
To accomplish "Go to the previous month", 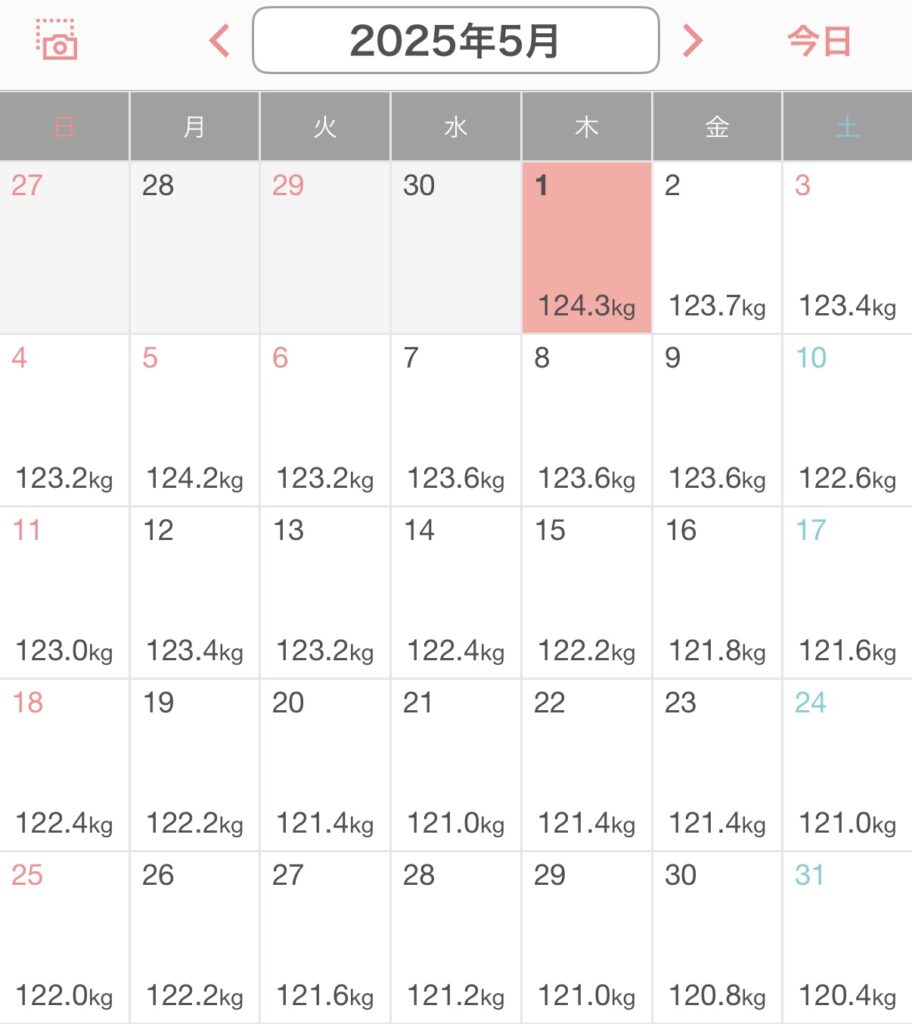I will (x=219, y=40).
